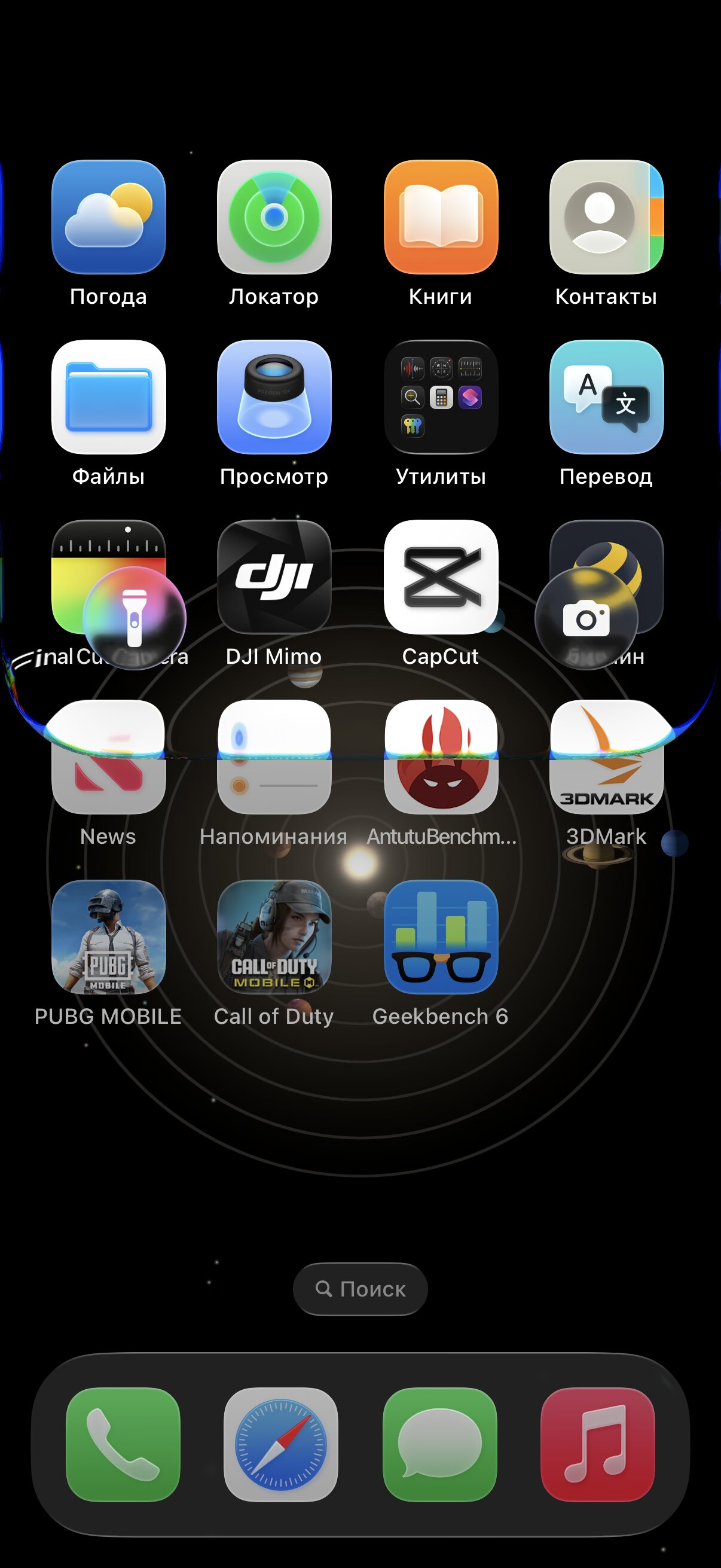Tap the Поиск search pill
721x1568 pixels.
pos(360,1289)
